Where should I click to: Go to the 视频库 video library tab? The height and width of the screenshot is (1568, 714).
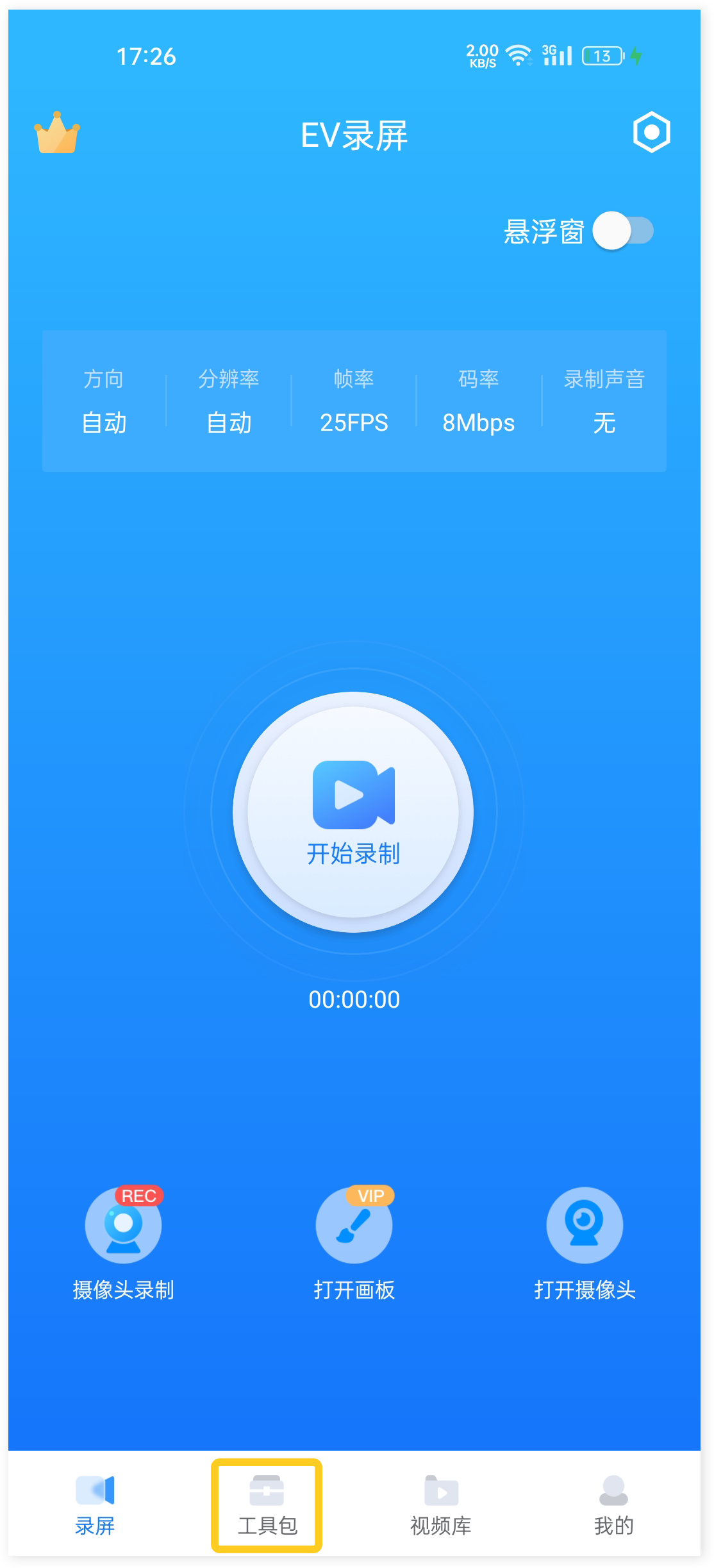point(441,1505)
